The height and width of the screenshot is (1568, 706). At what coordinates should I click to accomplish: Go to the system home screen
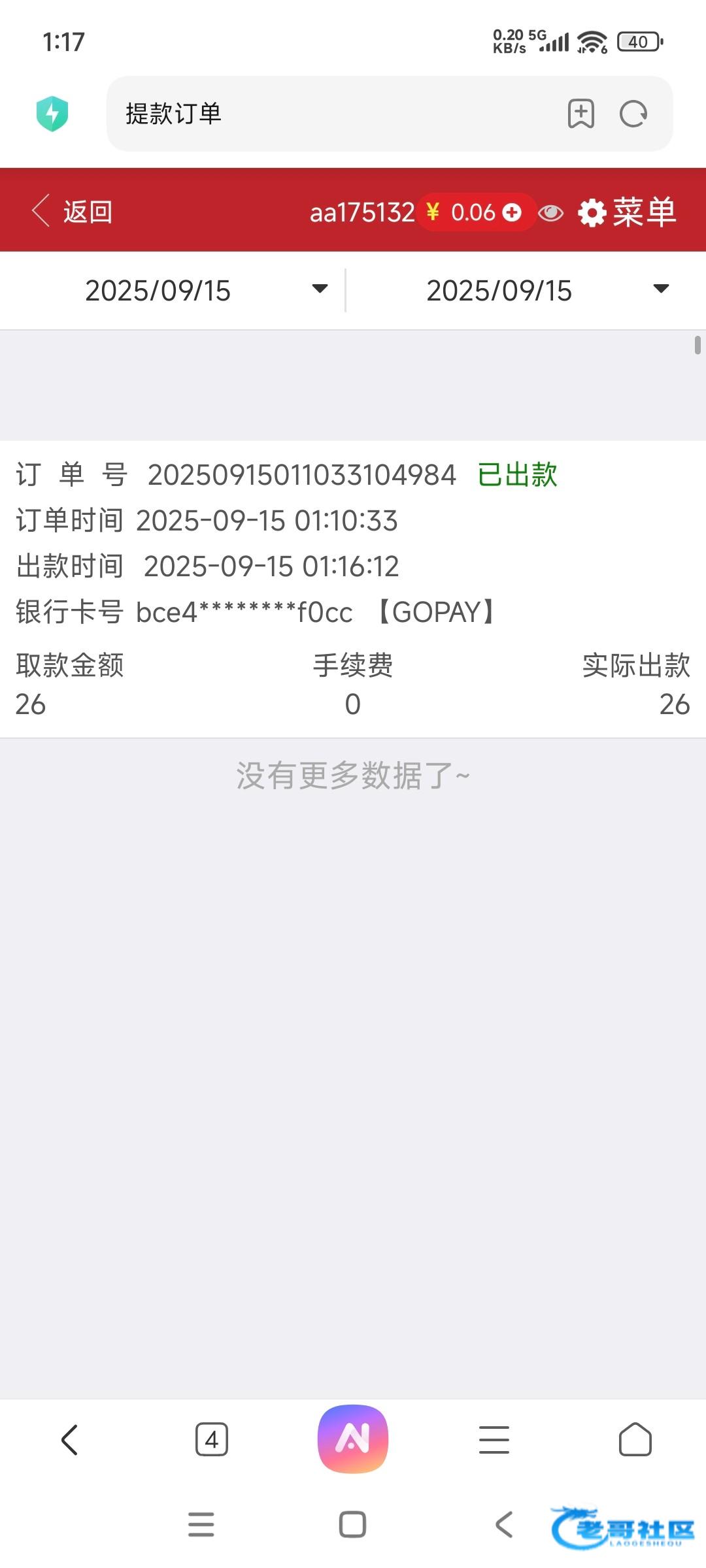pos(352,1524)
